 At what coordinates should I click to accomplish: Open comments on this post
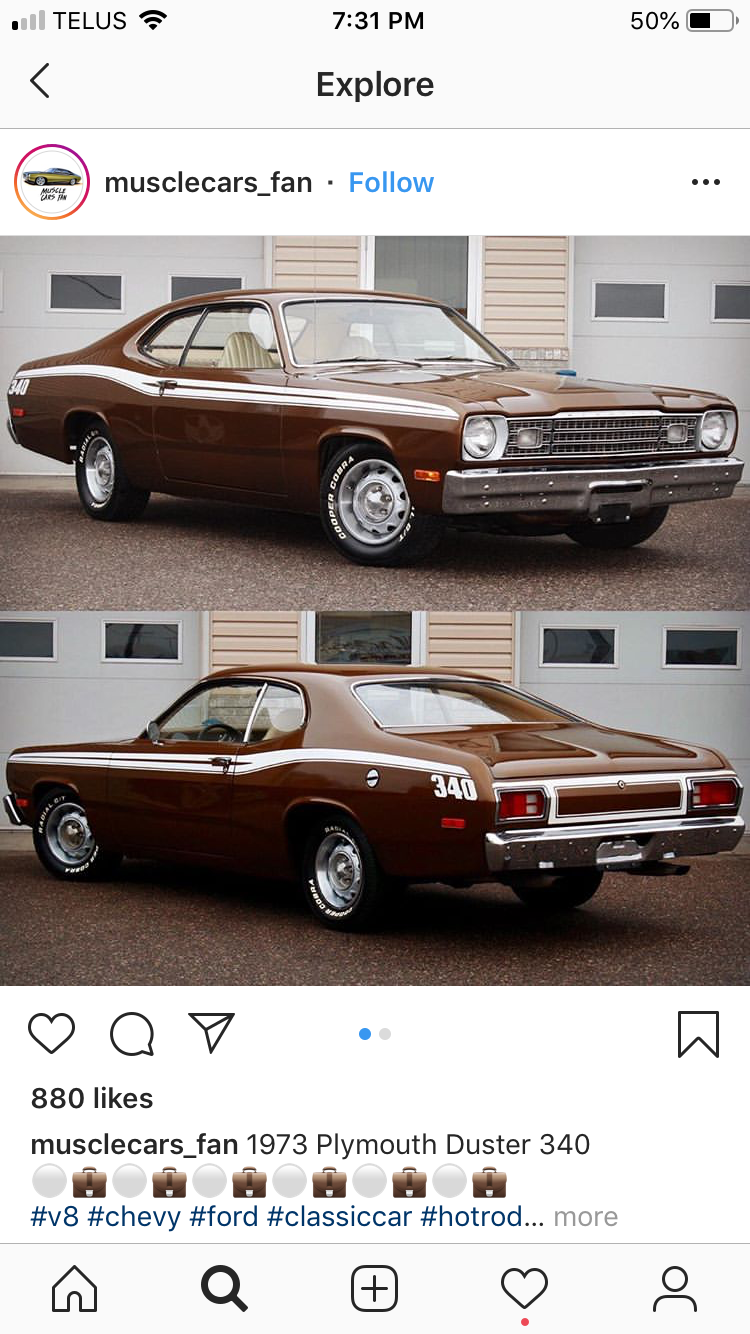(x=132, y=1034)
